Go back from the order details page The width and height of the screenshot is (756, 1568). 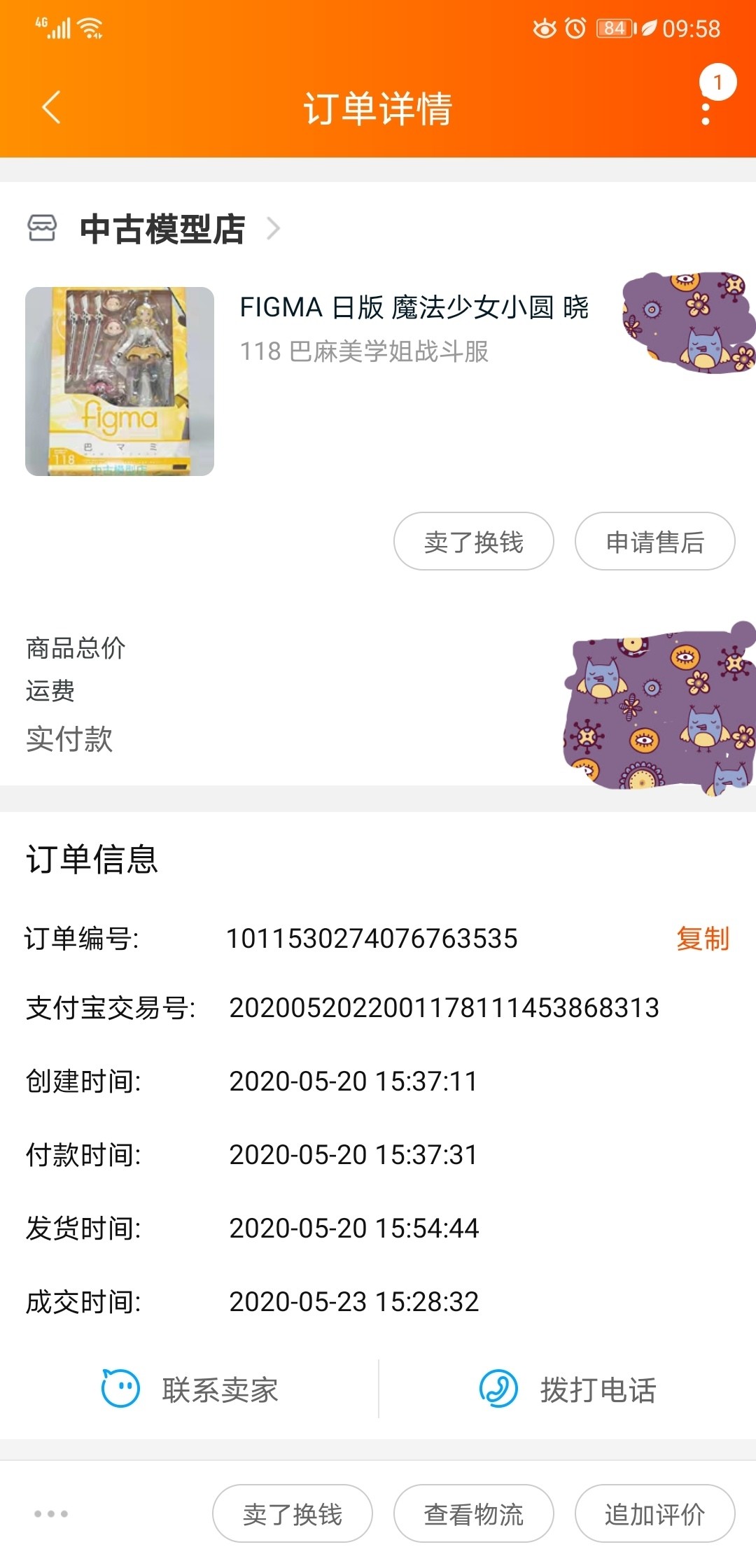(52, 108)
